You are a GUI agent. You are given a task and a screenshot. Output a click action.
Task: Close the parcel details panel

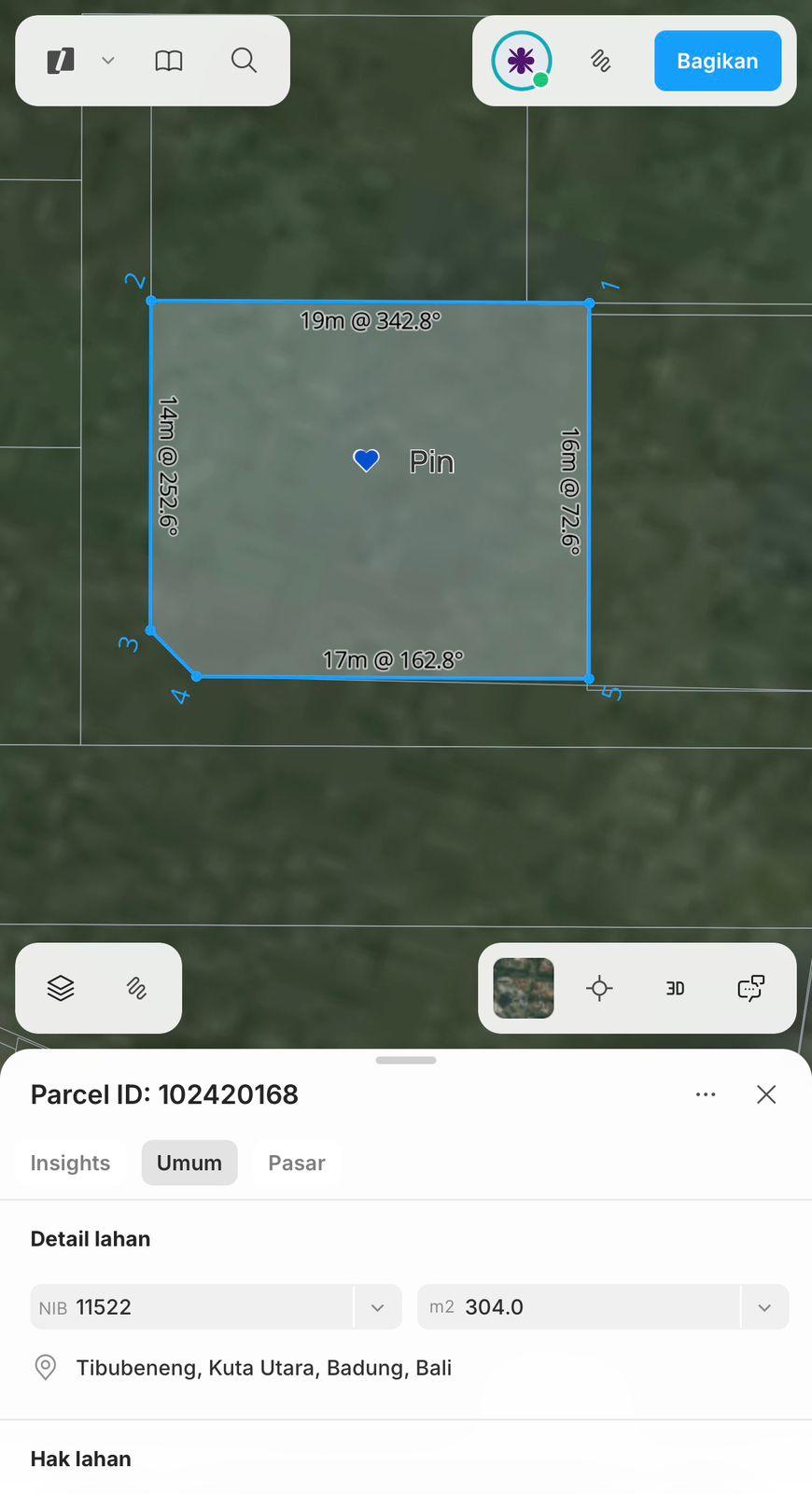coord(766,1094)
